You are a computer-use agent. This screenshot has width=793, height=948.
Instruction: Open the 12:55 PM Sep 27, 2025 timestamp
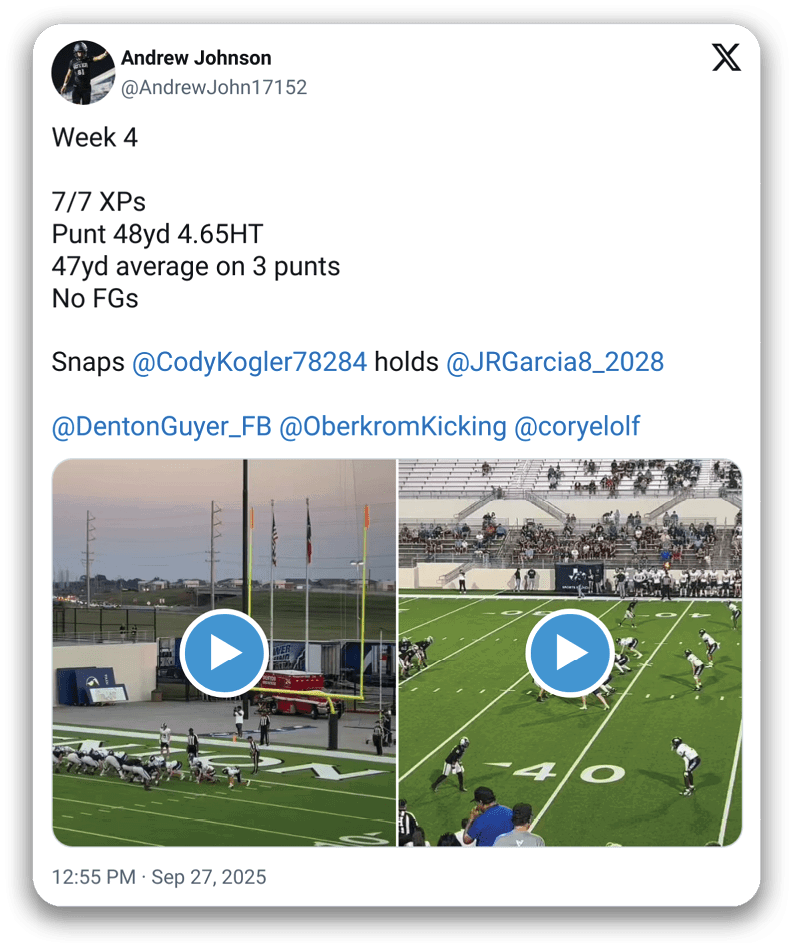pos(159,877)
